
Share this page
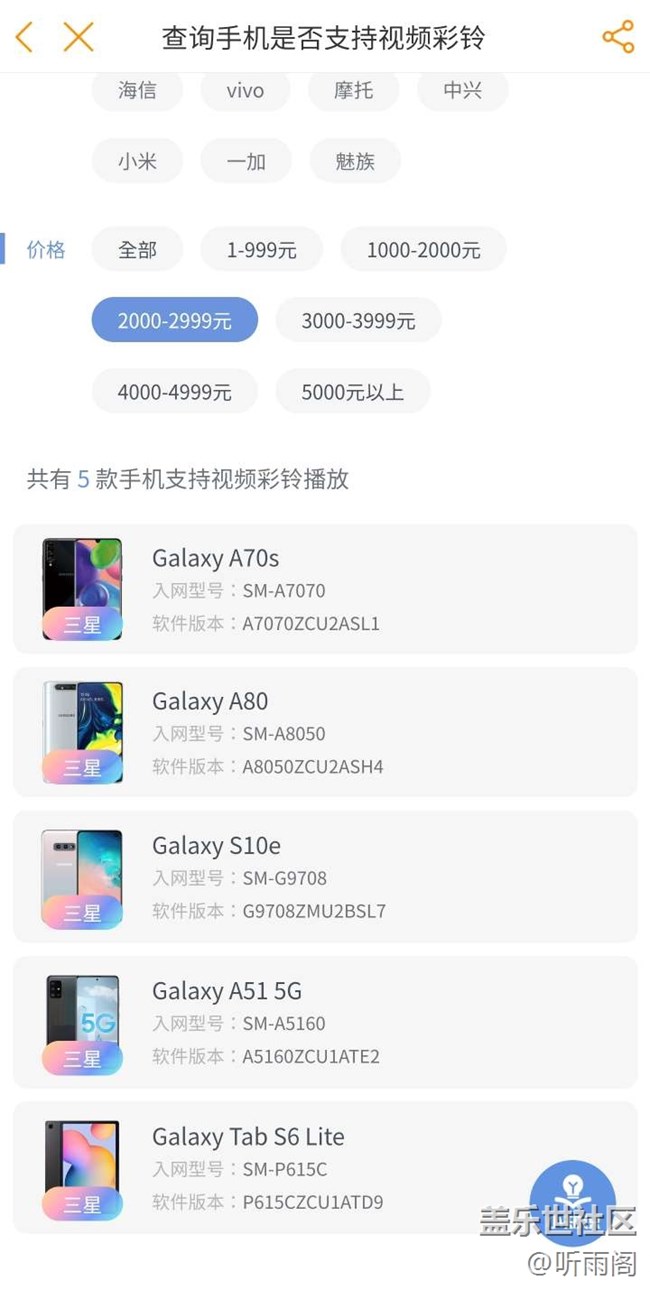618,37
